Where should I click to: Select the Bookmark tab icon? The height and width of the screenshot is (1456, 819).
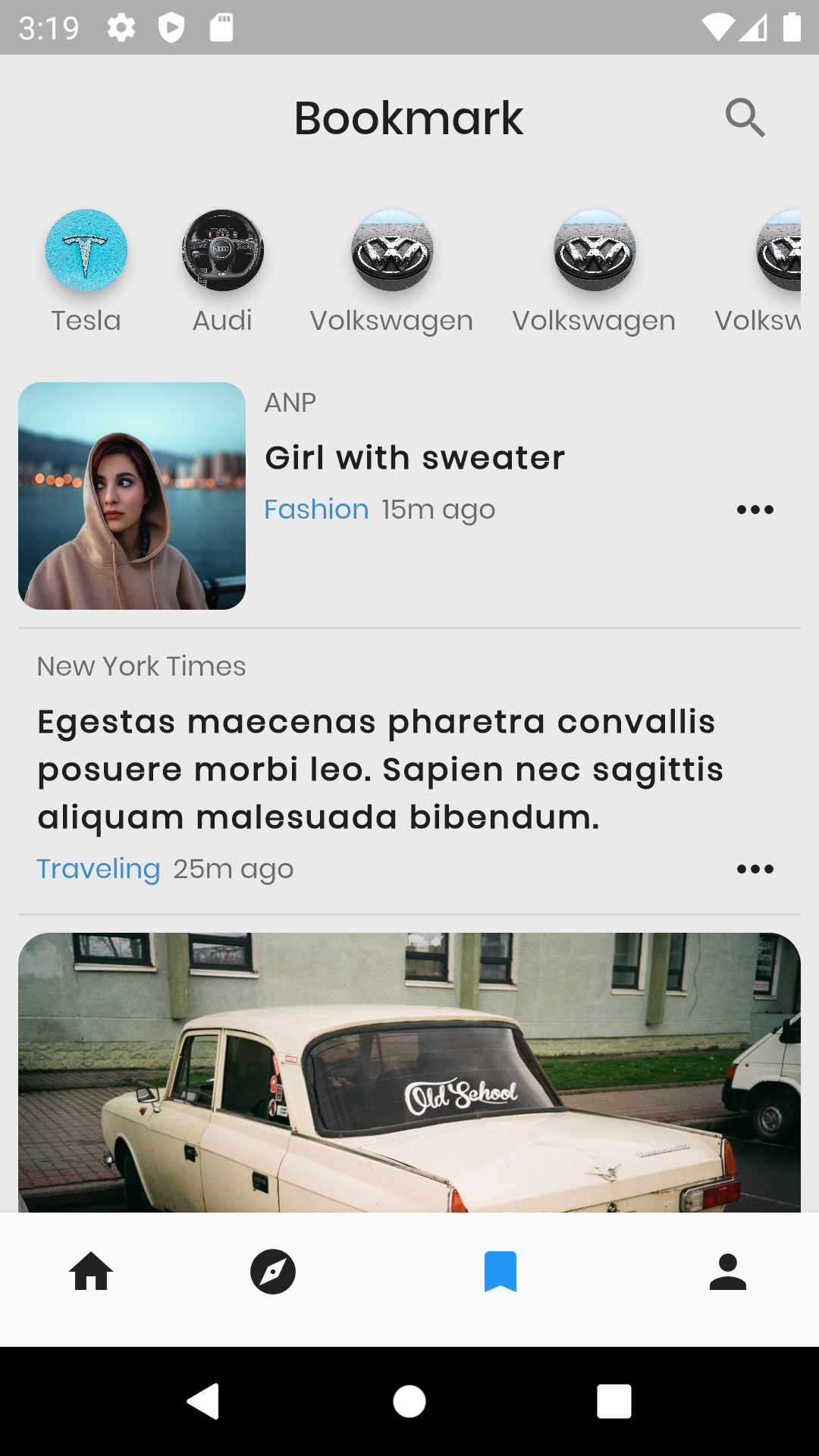[500, 1272]
